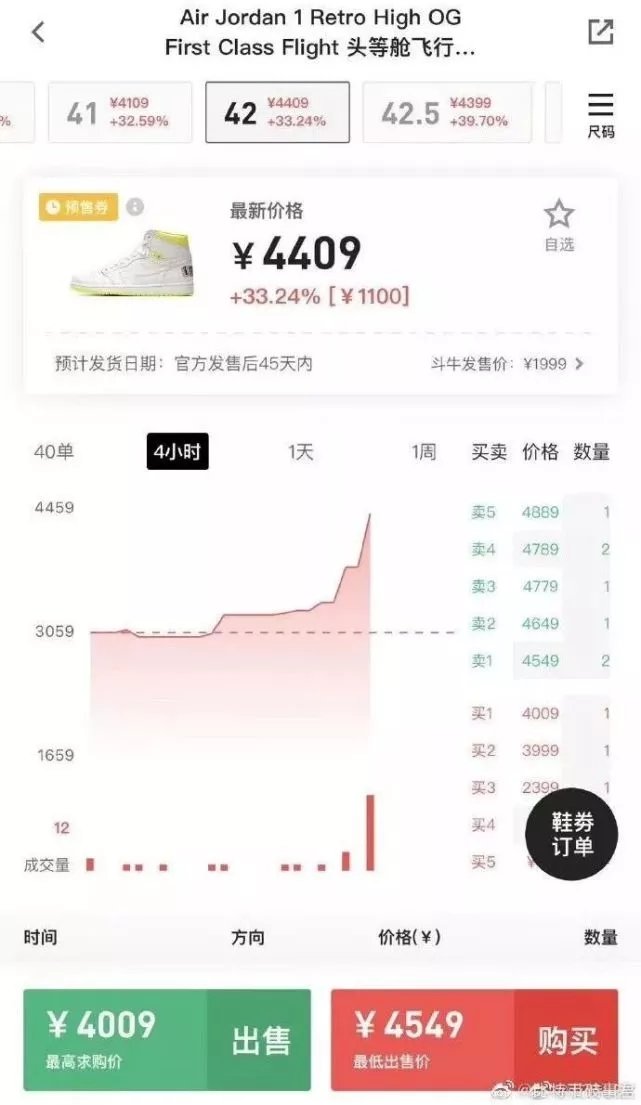The width and height of the screenshot is (641, 1105).
Task: Open the 预售券 info icon
Action: pos(135,207)
